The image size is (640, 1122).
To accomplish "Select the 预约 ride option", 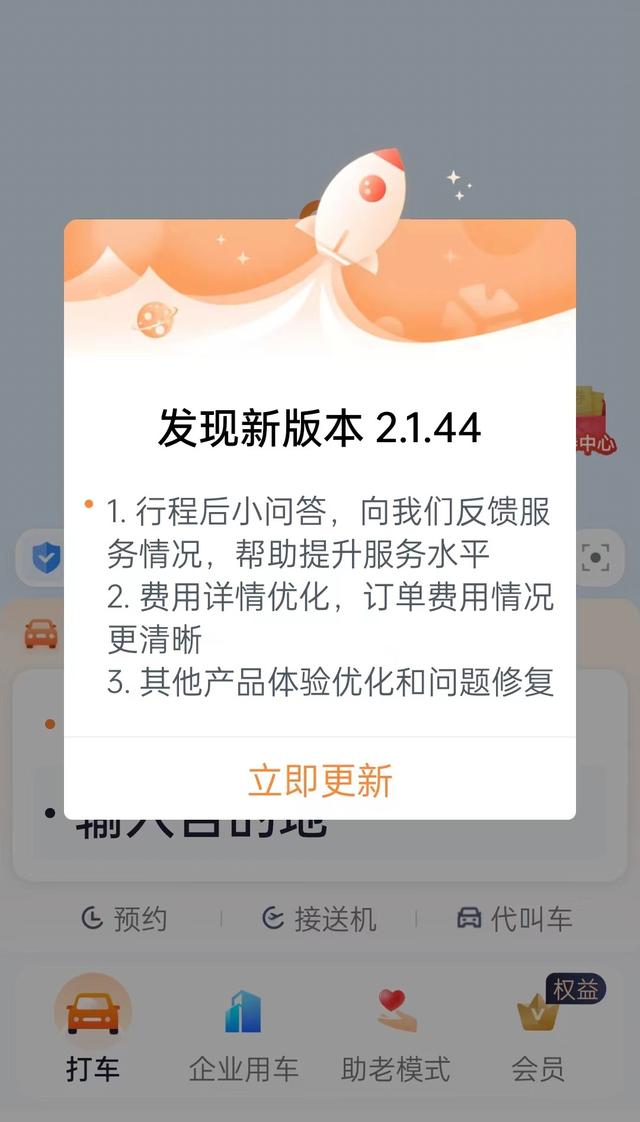I will click(x=124, y=919).
